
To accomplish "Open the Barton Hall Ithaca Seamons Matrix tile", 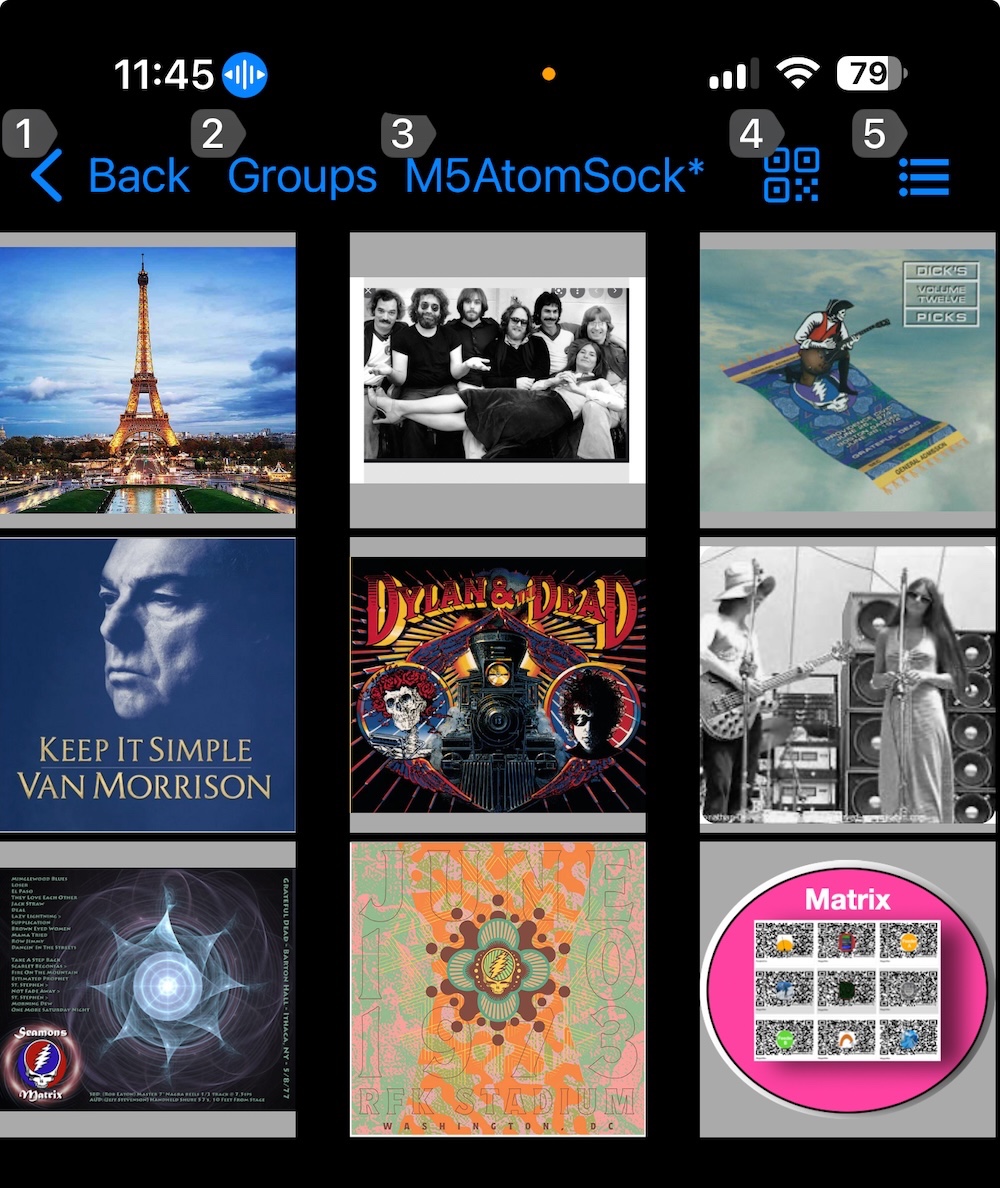I will click(x=148, y=988).
